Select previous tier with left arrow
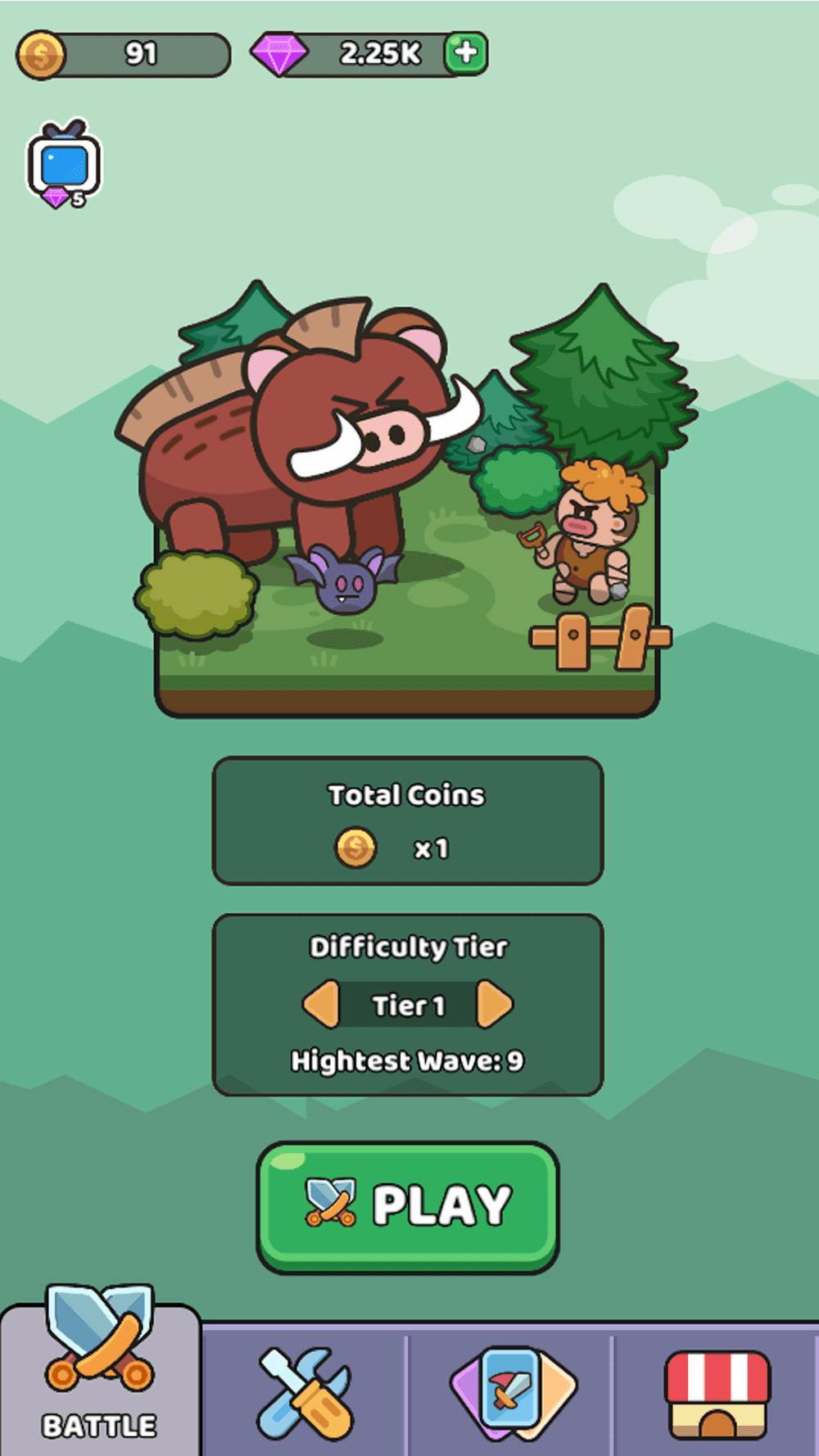This screenshot has width=819, height=1456. [x=323, y=1006]
